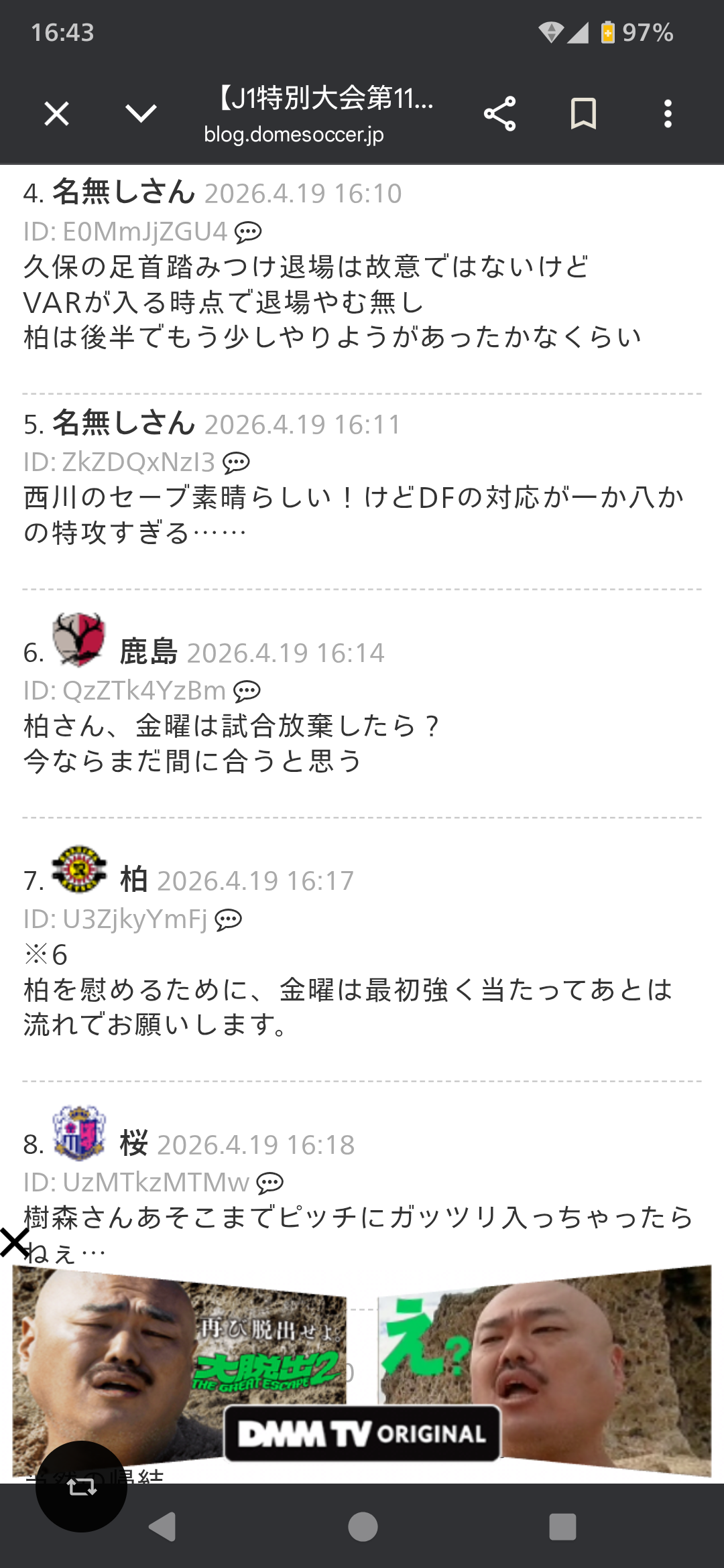Image resolution: width=724 pixels, height=1568 pixels.
Task: Tap reply bubble on the 柏 comment
Action: (x=229, y=919)
